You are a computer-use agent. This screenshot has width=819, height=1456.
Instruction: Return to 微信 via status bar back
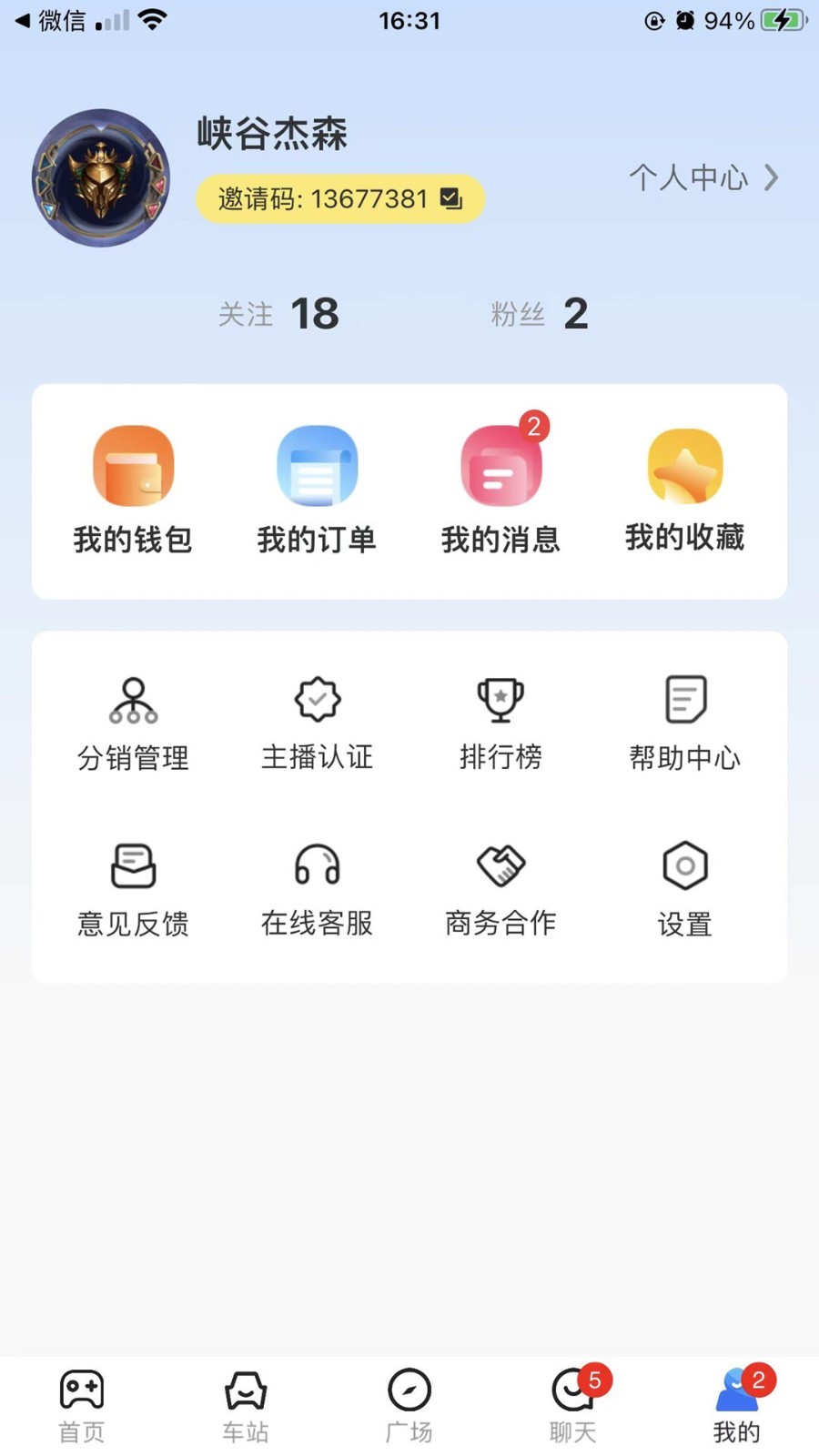coord(50,20)
